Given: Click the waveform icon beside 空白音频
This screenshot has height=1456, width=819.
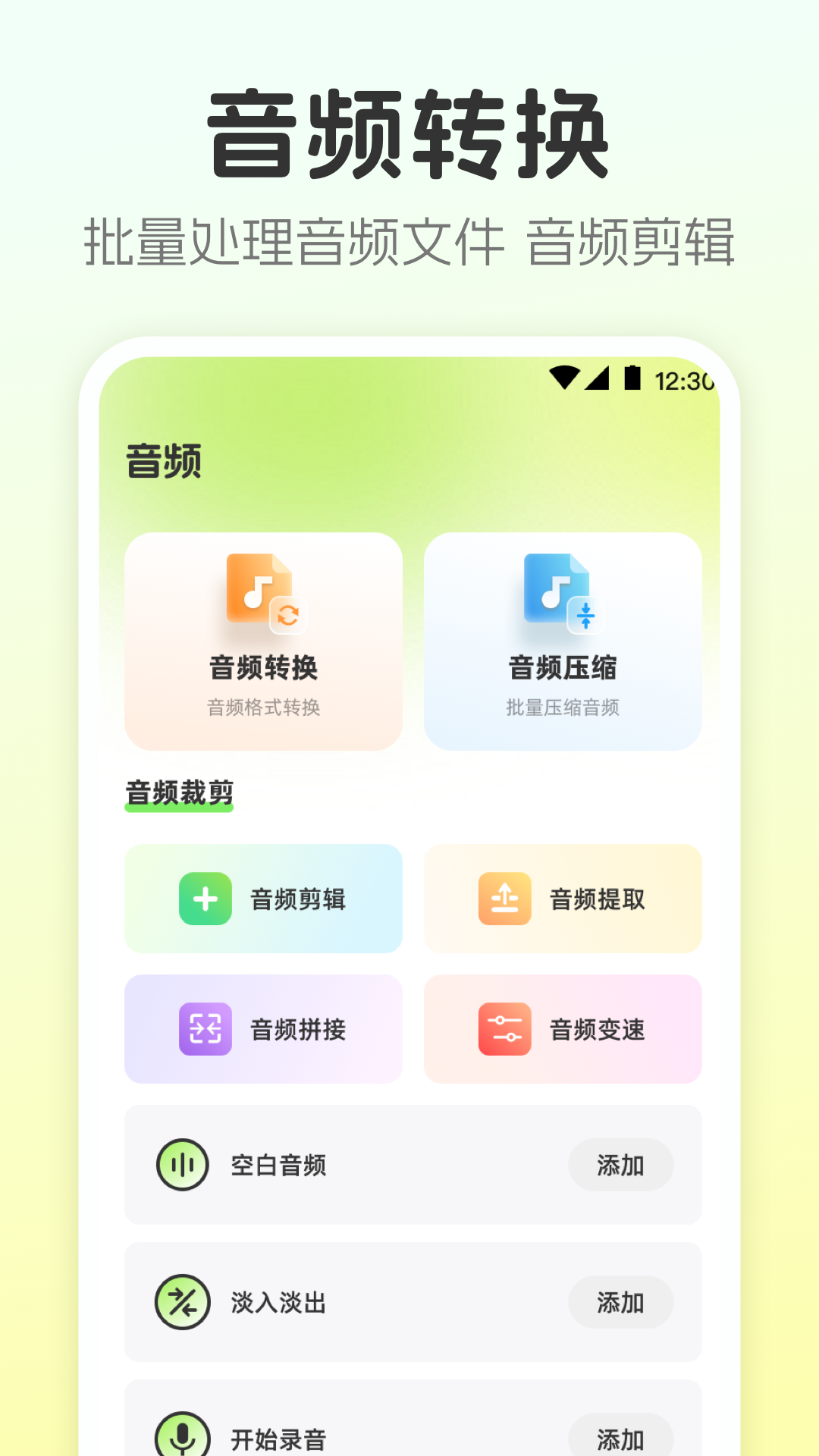Looking at the screenshot, I should click(182, 1166).
